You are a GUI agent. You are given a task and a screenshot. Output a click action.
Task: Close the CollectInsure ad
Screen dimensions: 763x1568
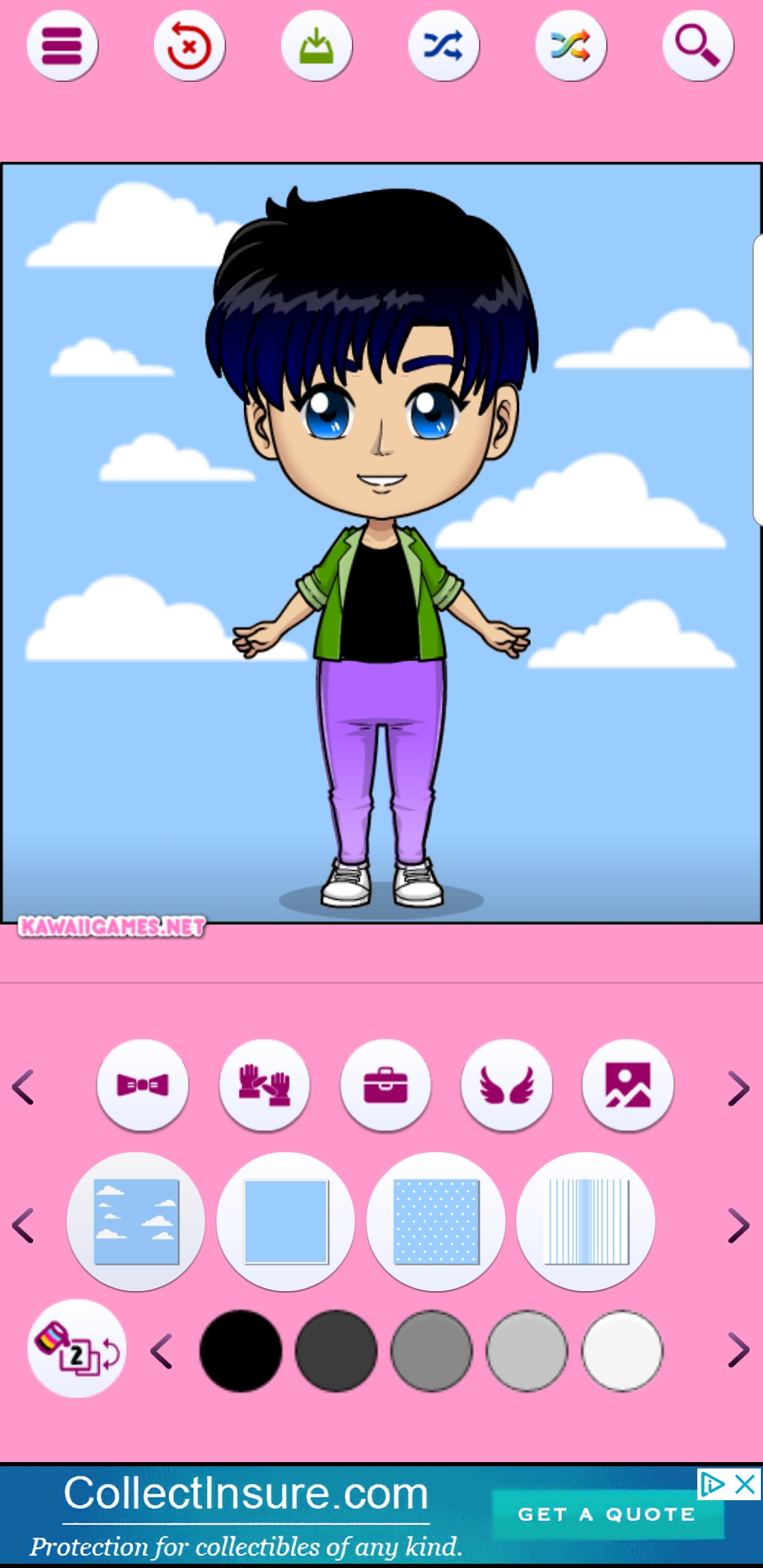pos(745,1485)
